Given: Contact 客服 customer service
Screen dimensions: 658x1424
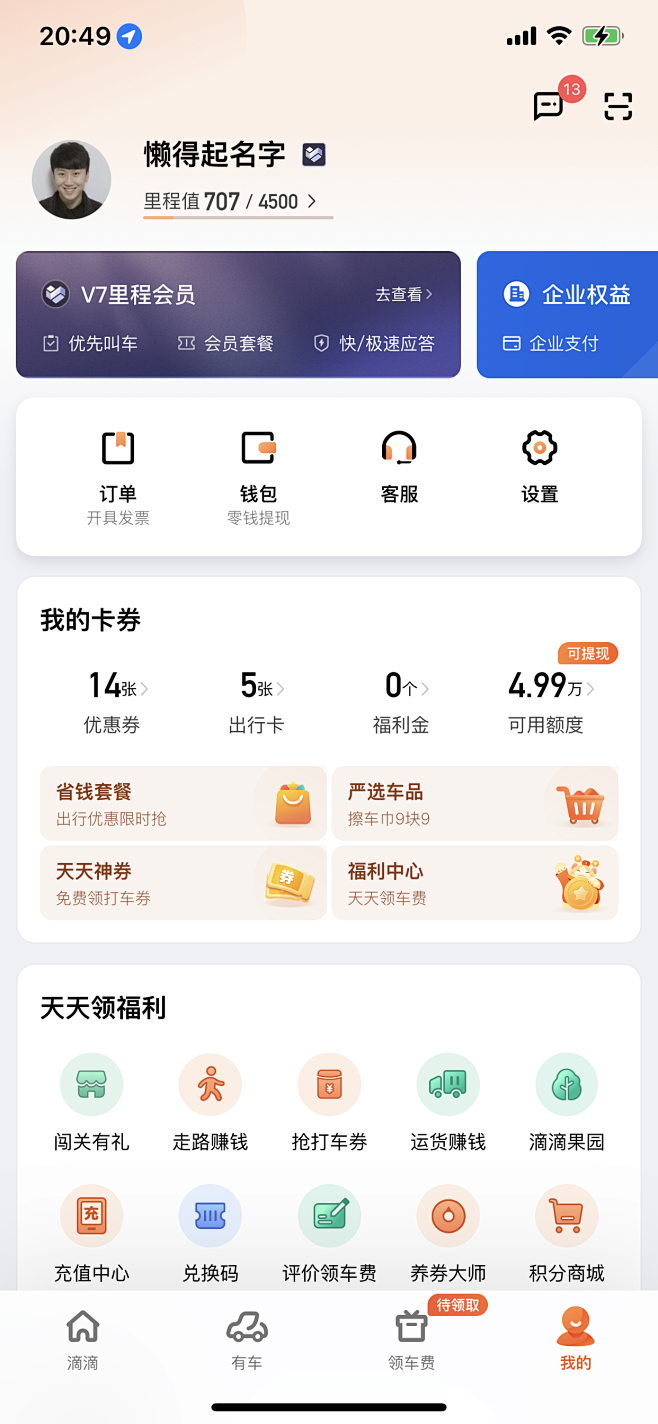Looking at the screenshot, I should coord(399,465).
